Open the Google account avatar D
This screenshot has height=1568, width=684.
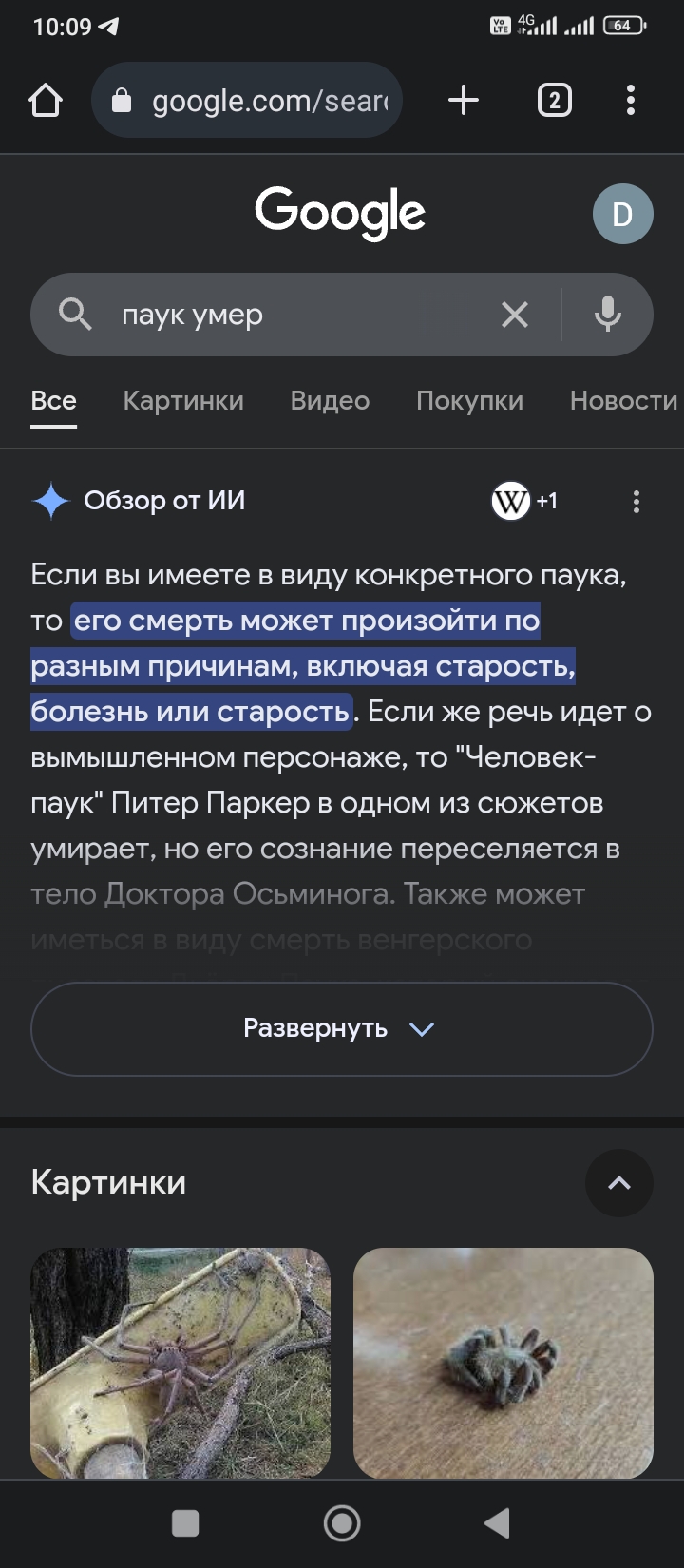coord(622,214)
